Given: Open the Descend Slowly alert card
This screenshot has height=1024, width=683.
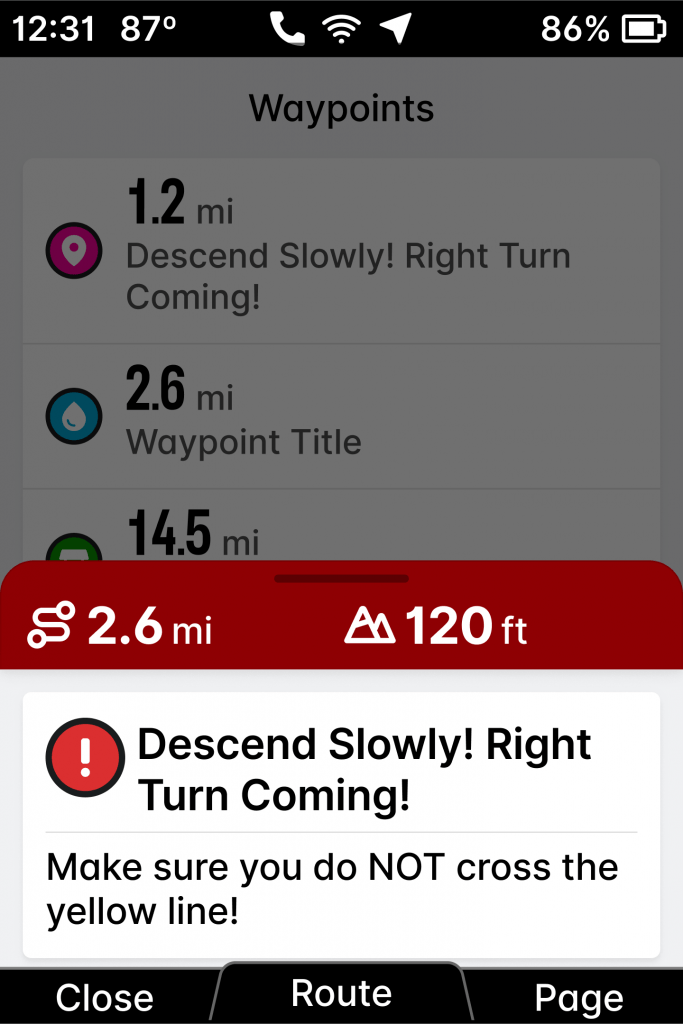Looking at the screenshot, I should tap(341, 824).
